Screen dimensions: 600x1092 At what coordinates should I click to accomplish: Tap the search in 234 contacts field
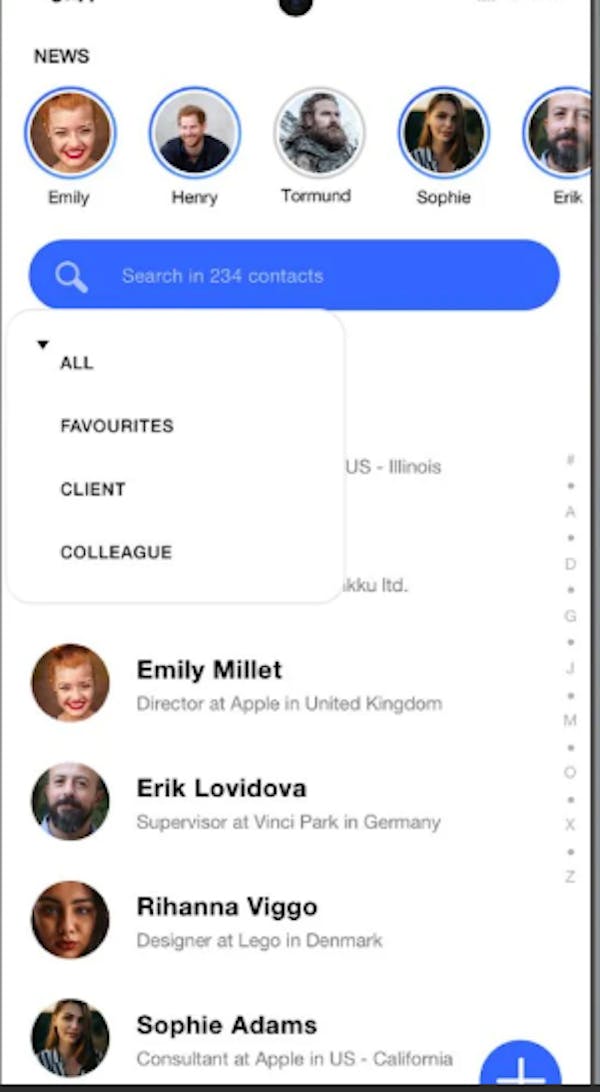(294, 275)
